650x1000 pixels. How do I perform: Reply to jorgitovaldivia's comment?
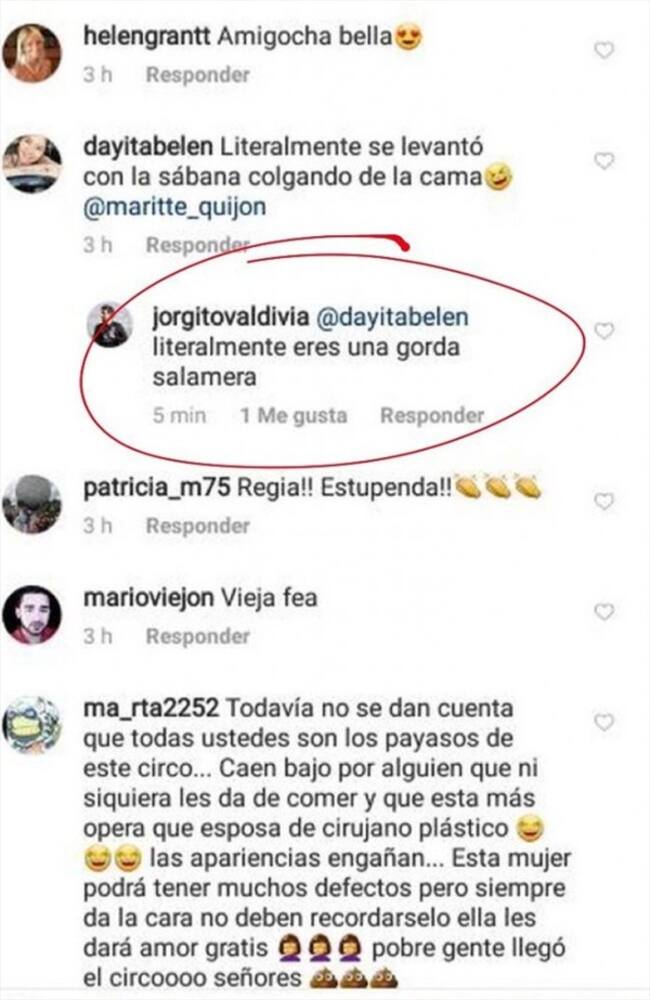point(431,415)
